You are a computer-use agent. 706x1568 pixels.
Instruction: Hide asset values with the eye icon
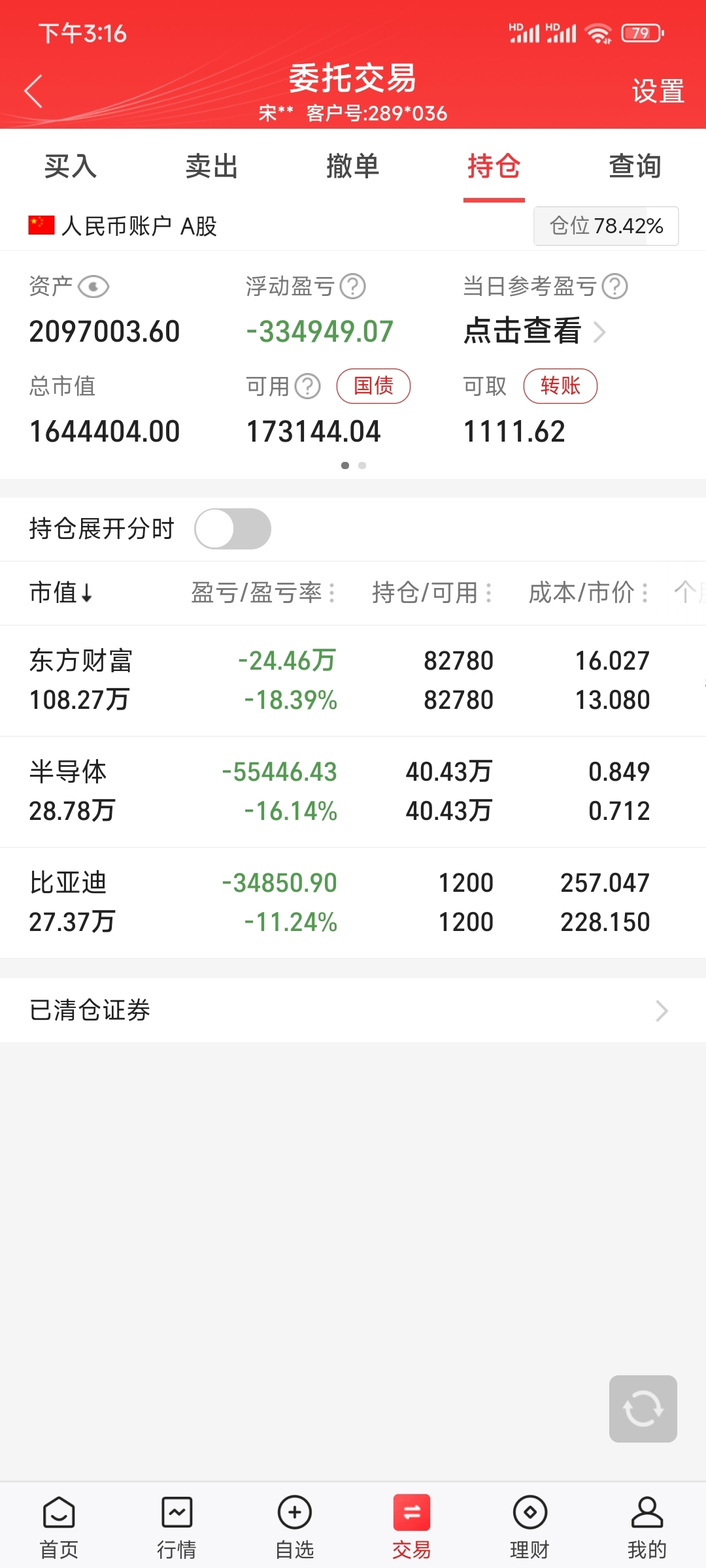click(x=93, y=287)
